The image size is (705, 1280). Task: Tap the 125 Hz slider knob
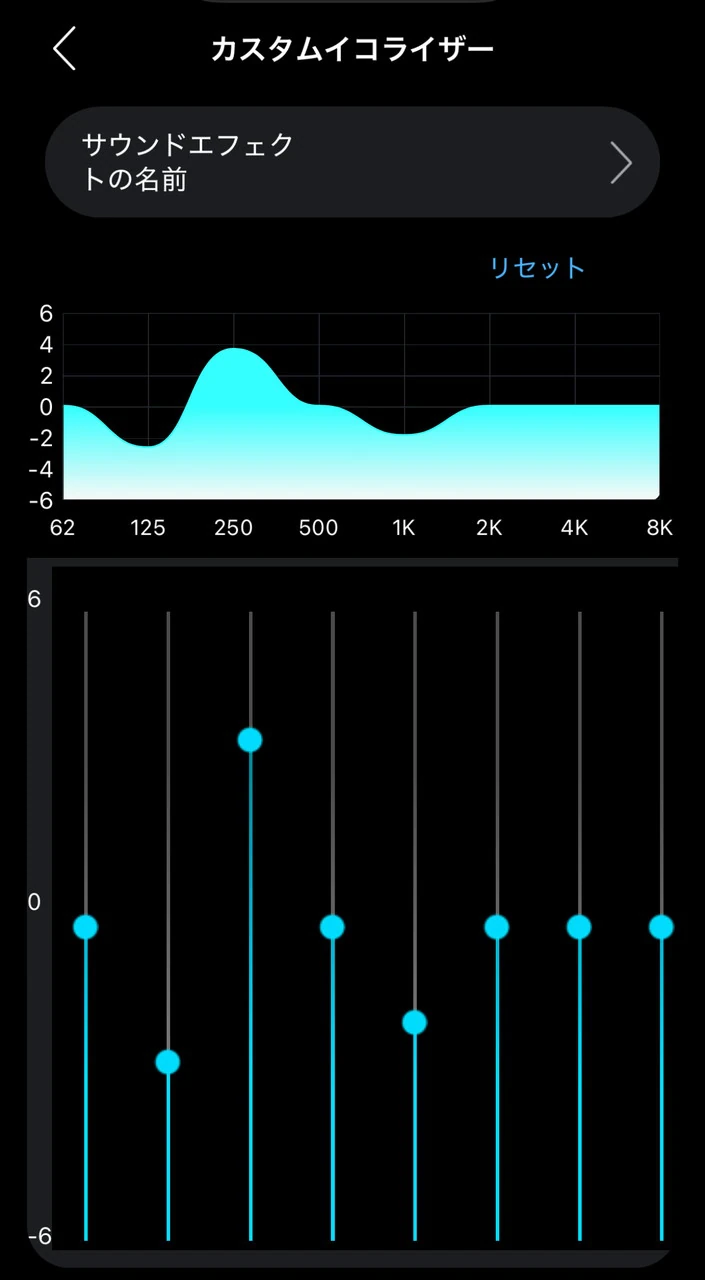tap(168, 1062)
